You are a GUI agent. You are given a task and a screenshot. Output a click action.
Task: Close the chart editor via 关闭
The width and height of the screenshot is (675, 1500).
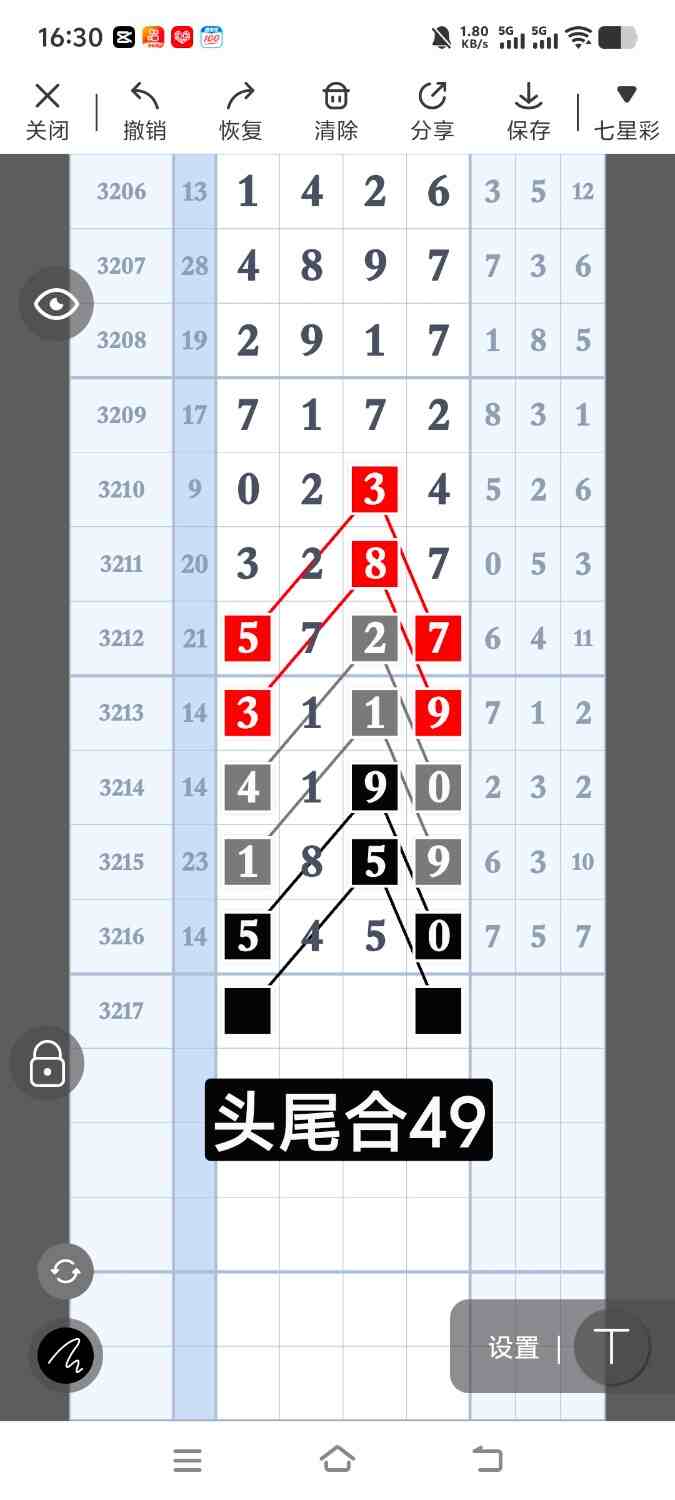[x=47, y=111]
